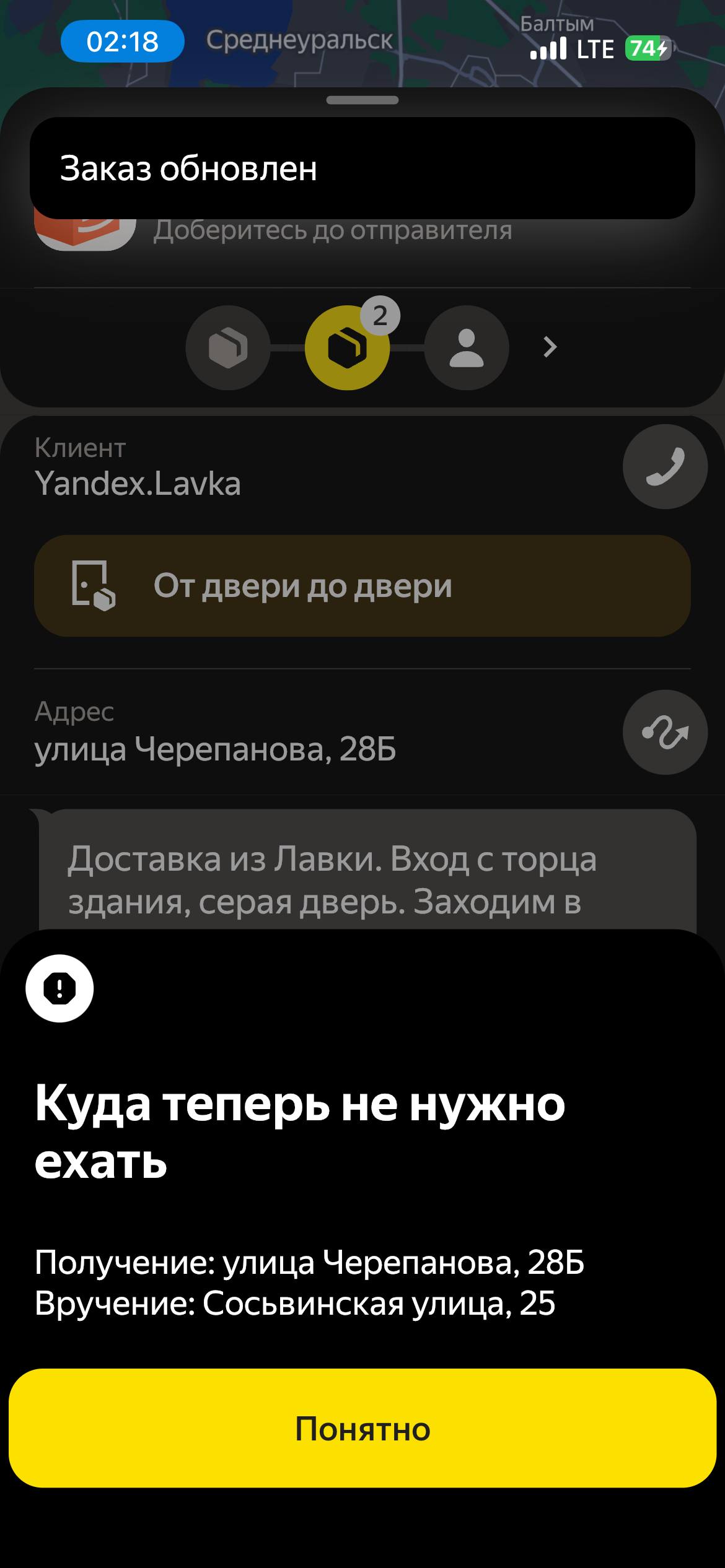Viewport: 725px width, 1568px height.
Task: Confirm with the Понятно button
Action: [362, 1429]
